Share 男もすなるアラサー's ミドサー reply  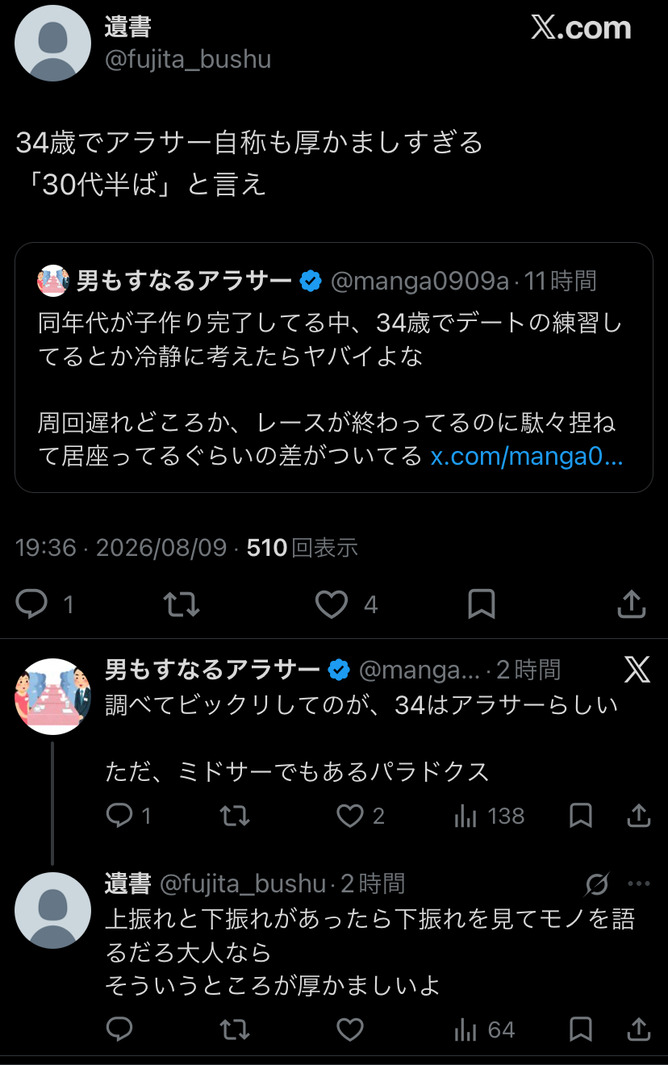[639, 815]
